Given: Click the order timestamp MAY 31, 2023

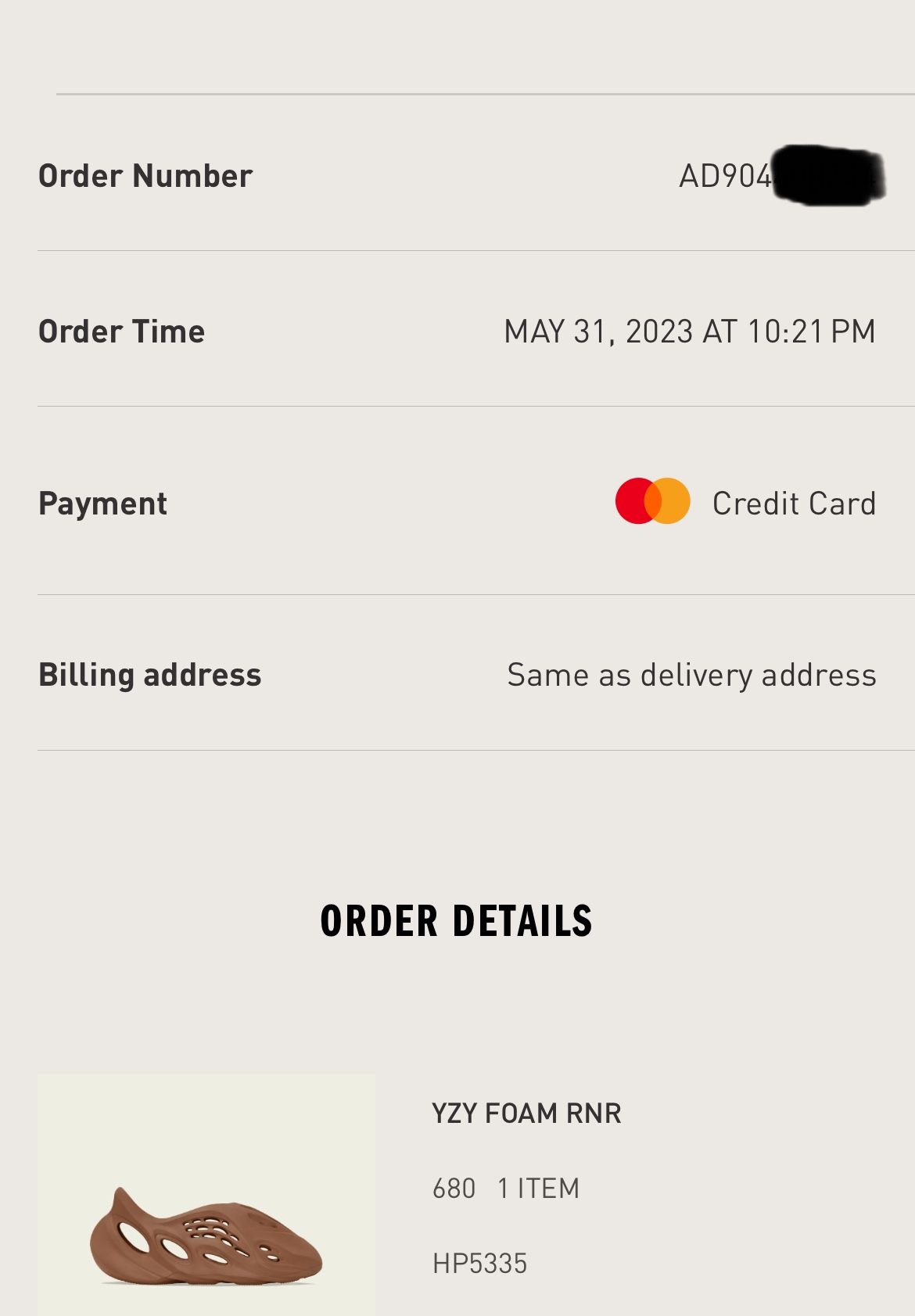Looking at the screenshot, I should pos(688,331).
